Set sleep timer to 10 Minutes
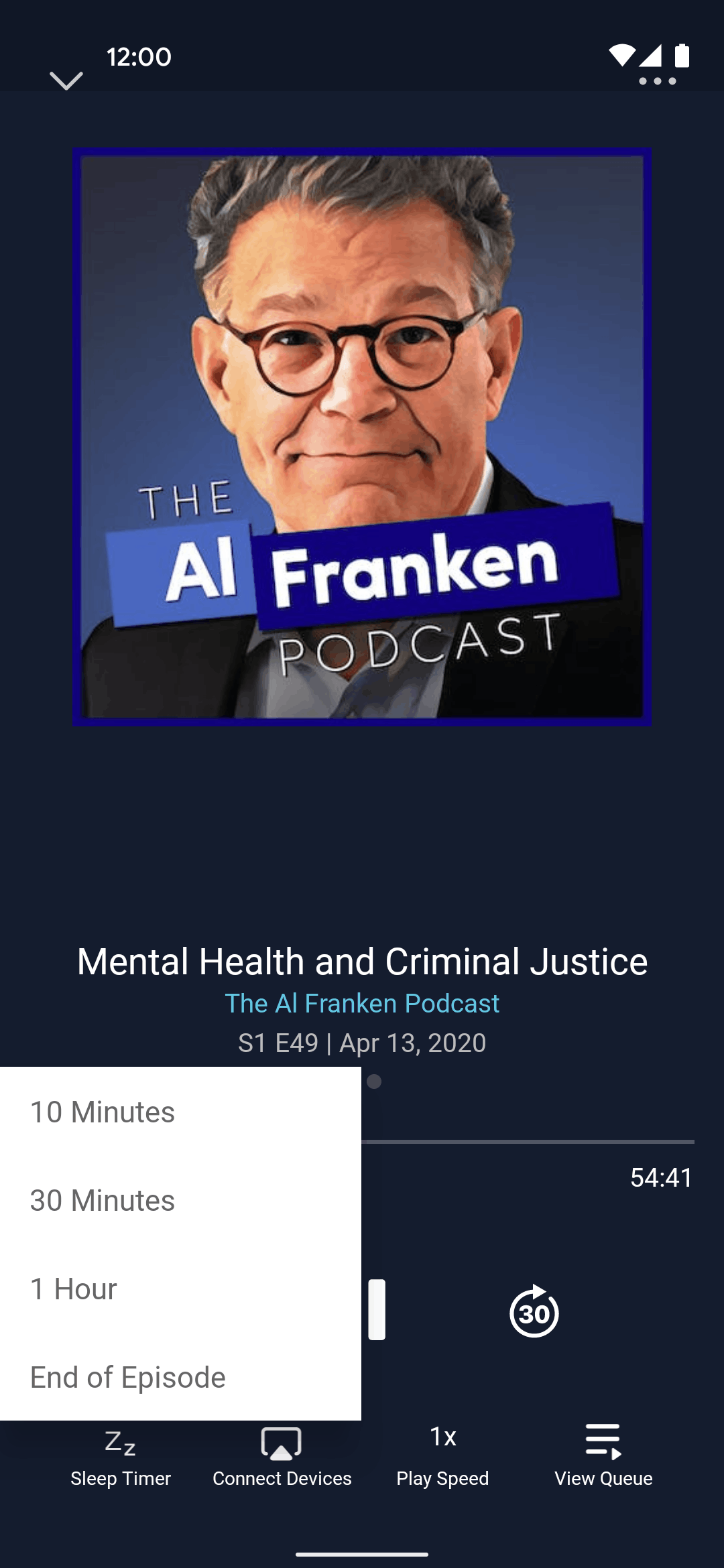 [x=180, y=1112]
